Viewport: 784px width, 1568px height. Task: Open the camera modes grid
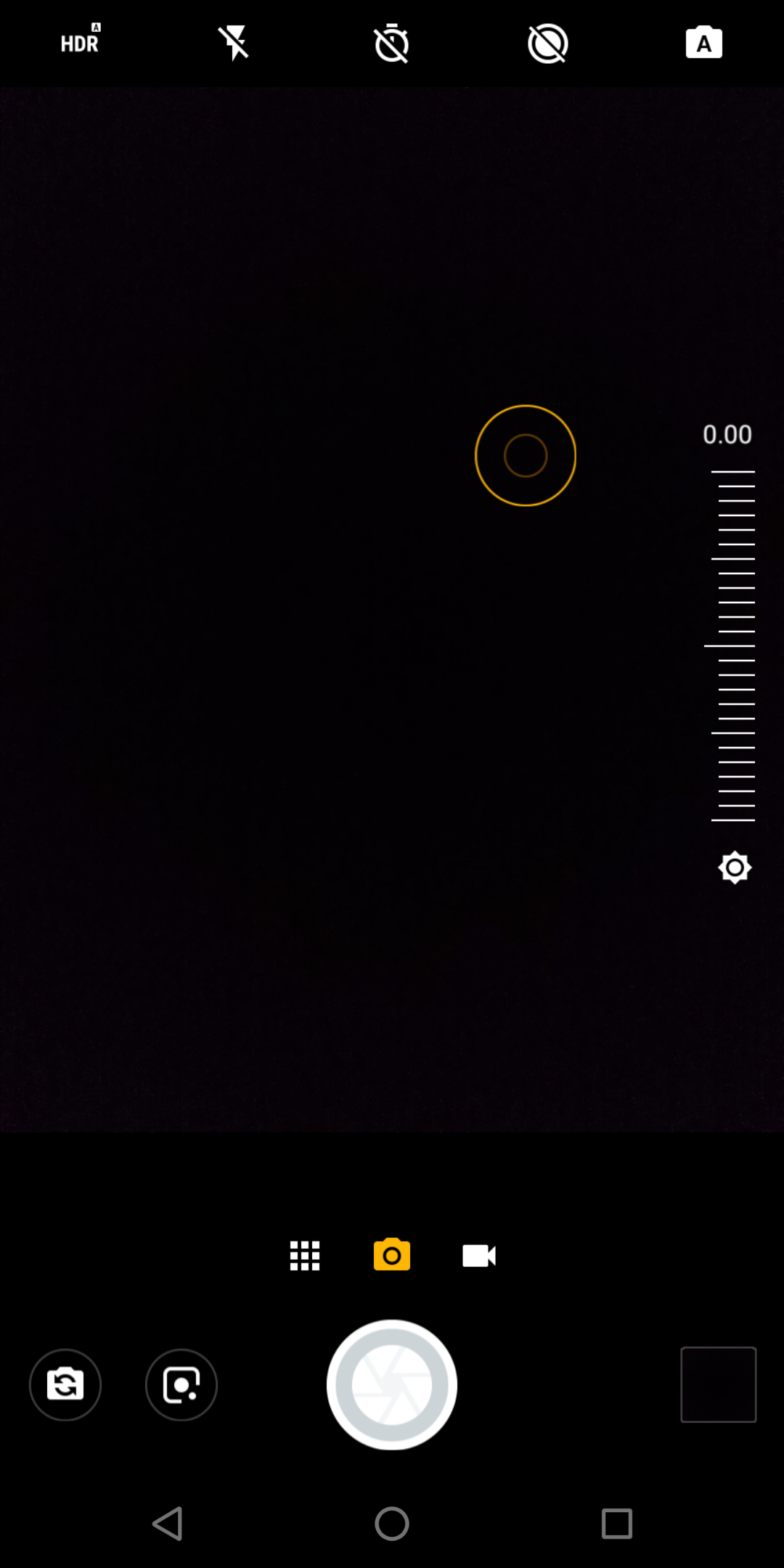pos(305,1255)
